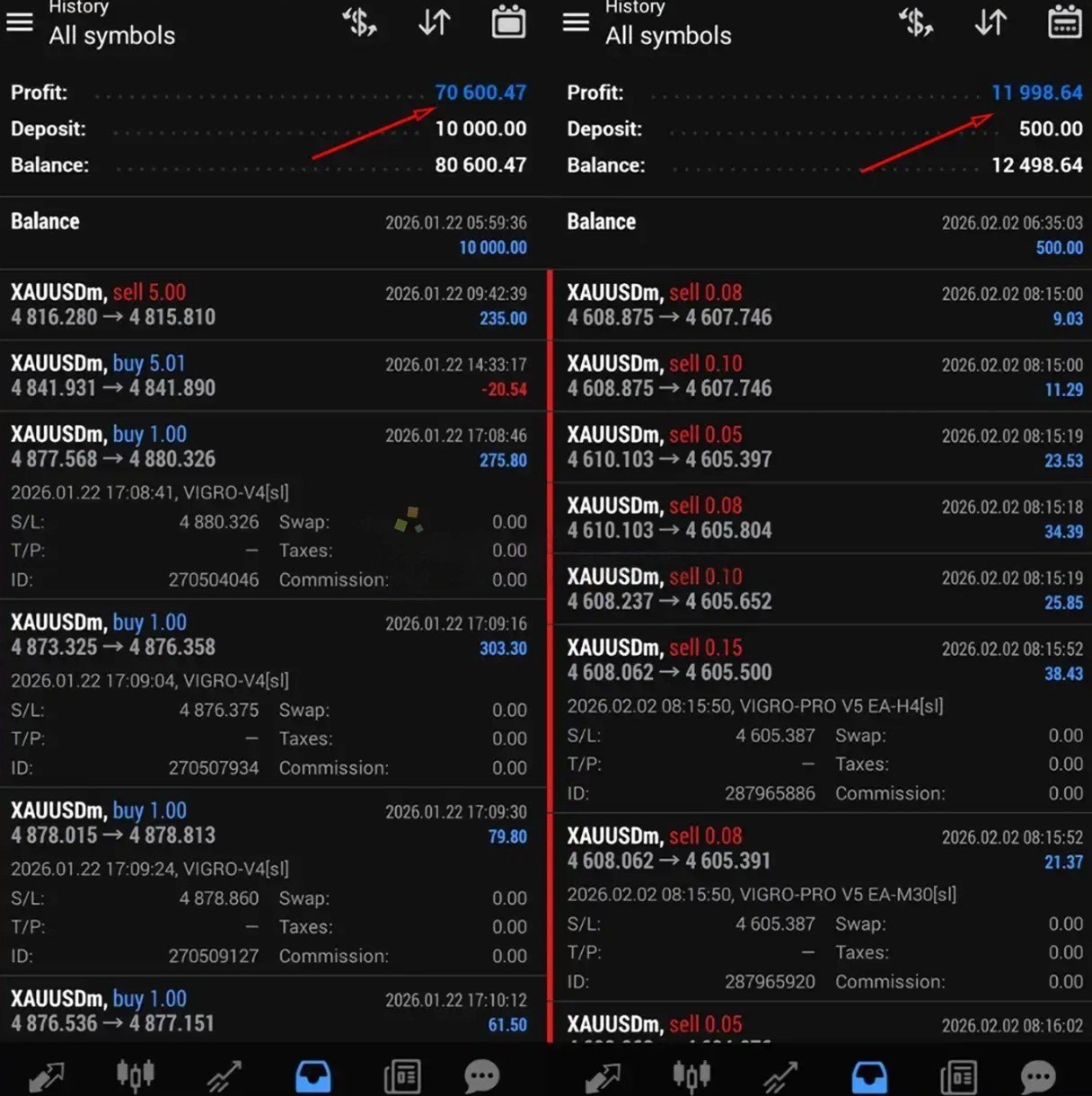1092x1096 pixels.
Task: Open the right panel hamburger menu
Action: click(x=576, y=22)
